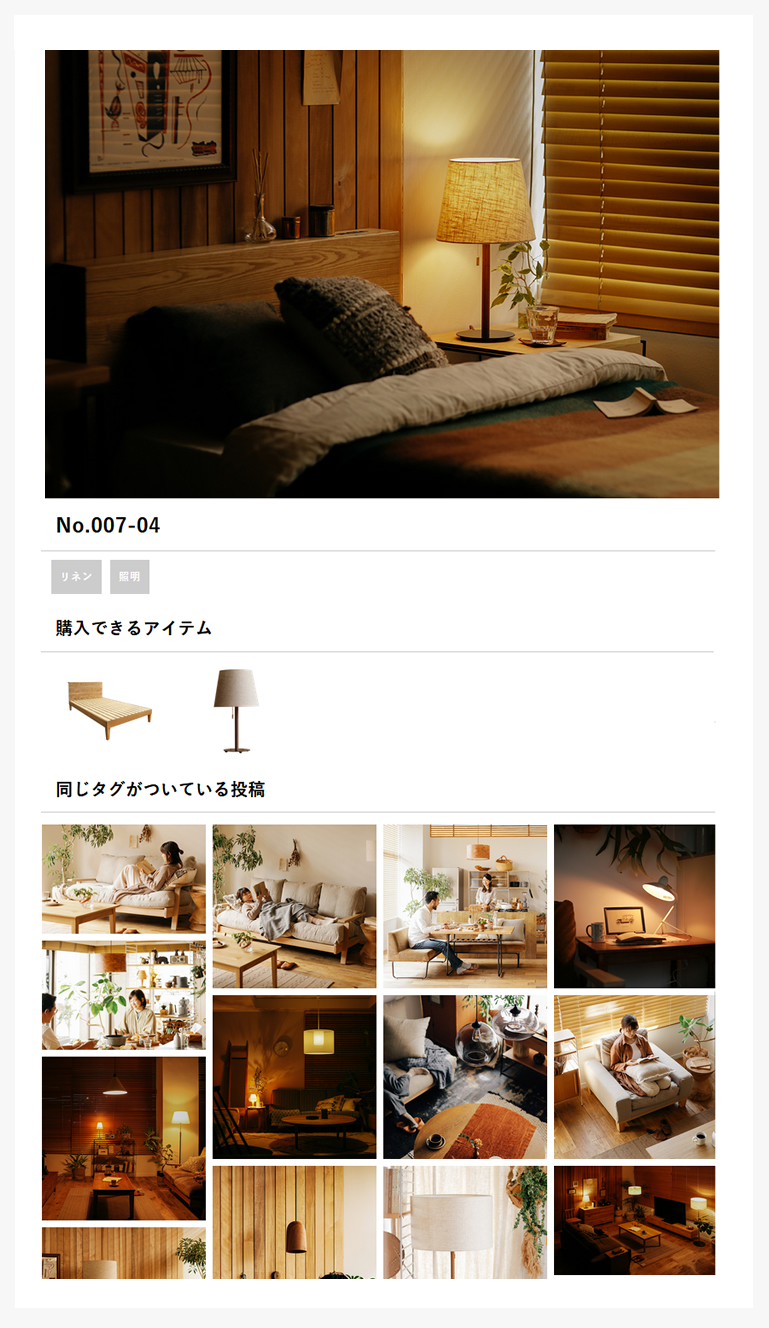Open the table lamp item

pos(236,710)
